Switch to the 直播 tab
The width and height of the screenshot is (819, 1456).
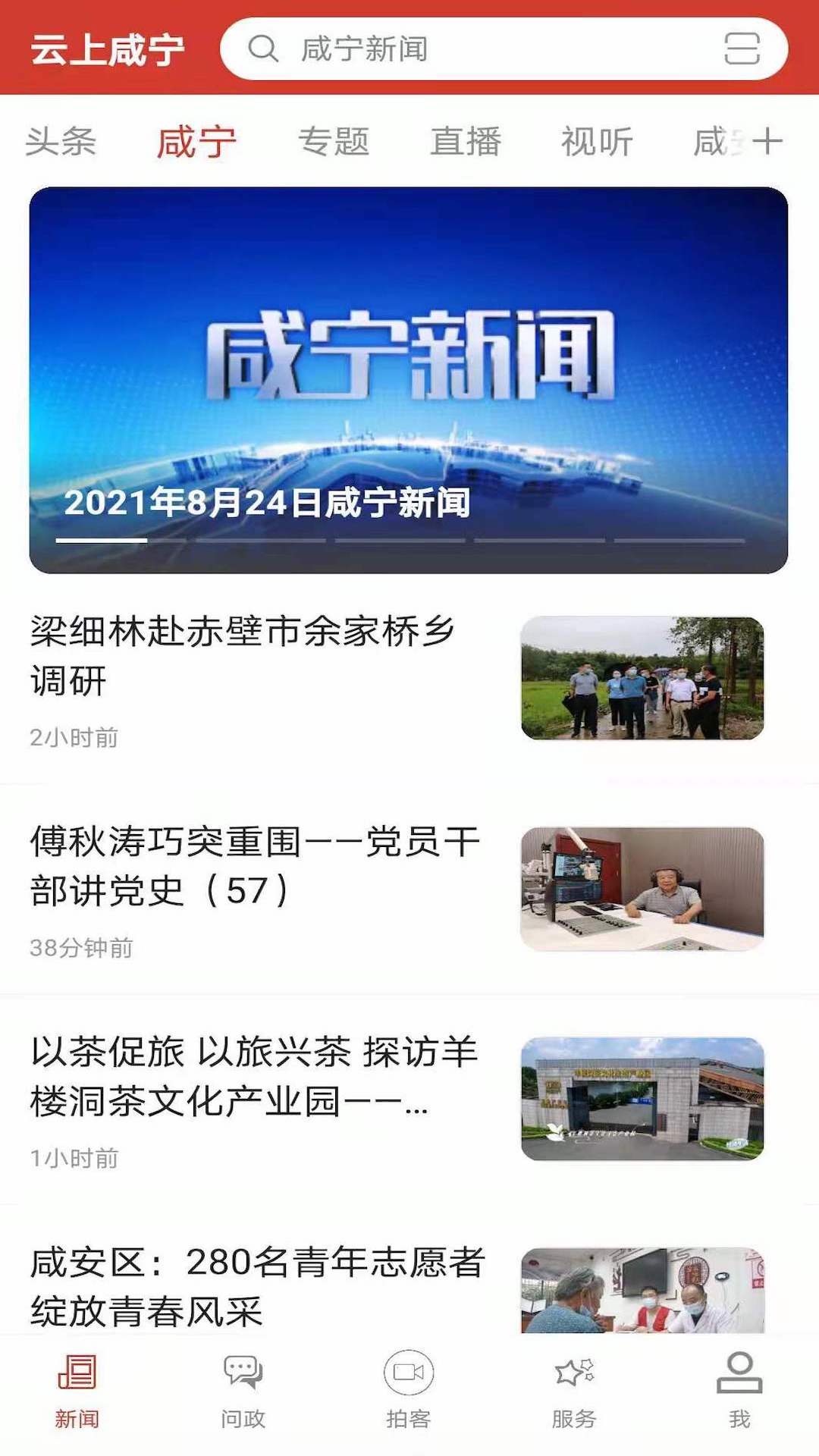click(x=466, y=142)
